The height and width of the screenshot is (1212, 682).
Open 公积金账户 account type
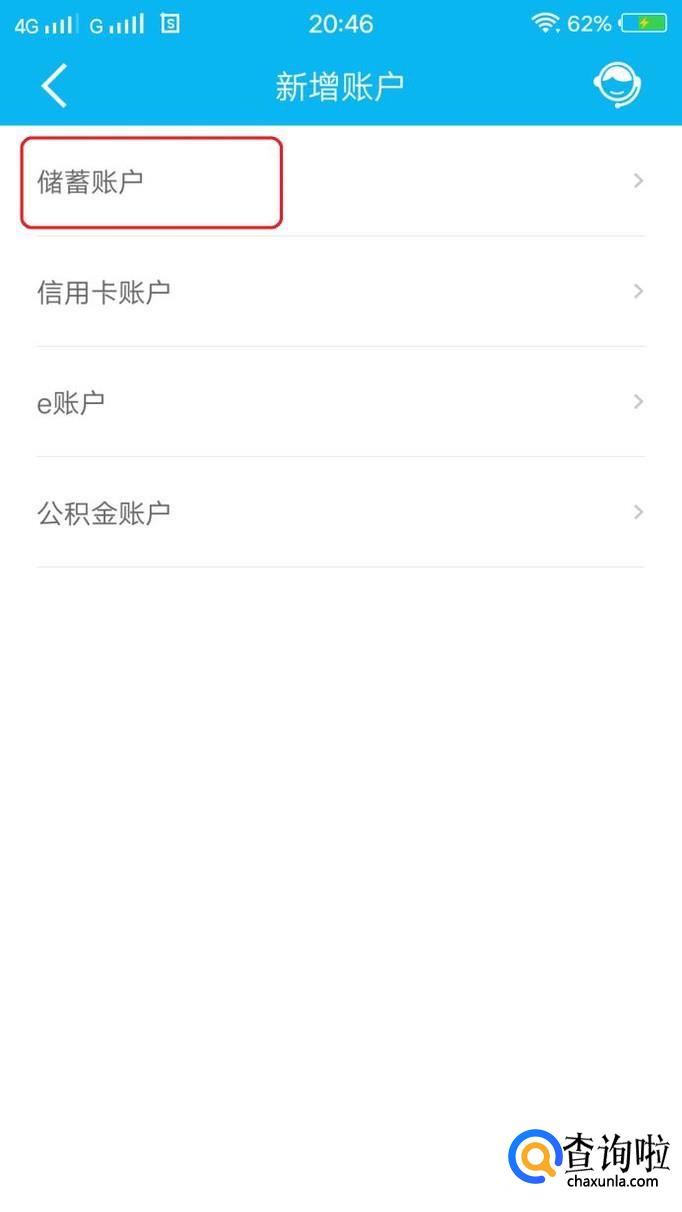click(340, 513)
